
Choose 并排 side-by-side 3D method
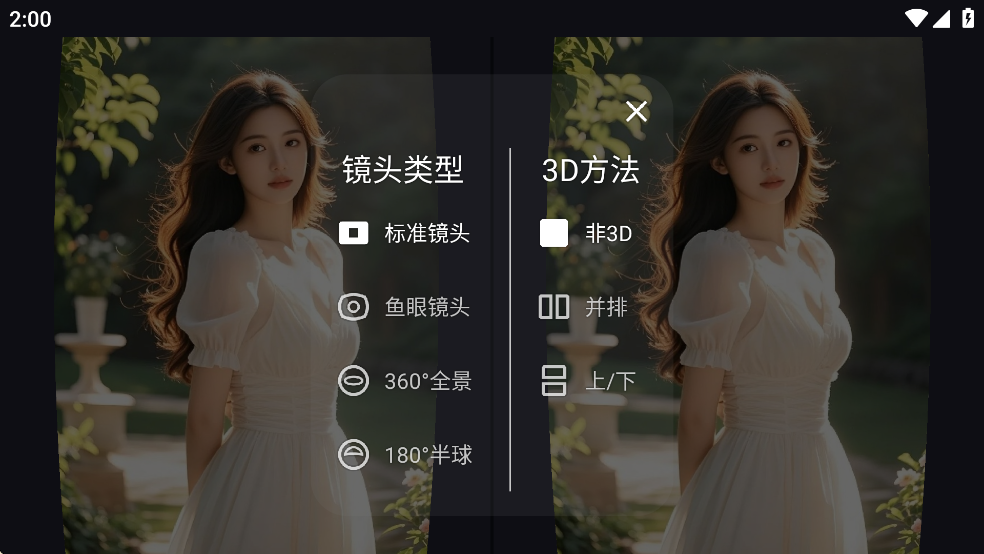click(584, 307)
